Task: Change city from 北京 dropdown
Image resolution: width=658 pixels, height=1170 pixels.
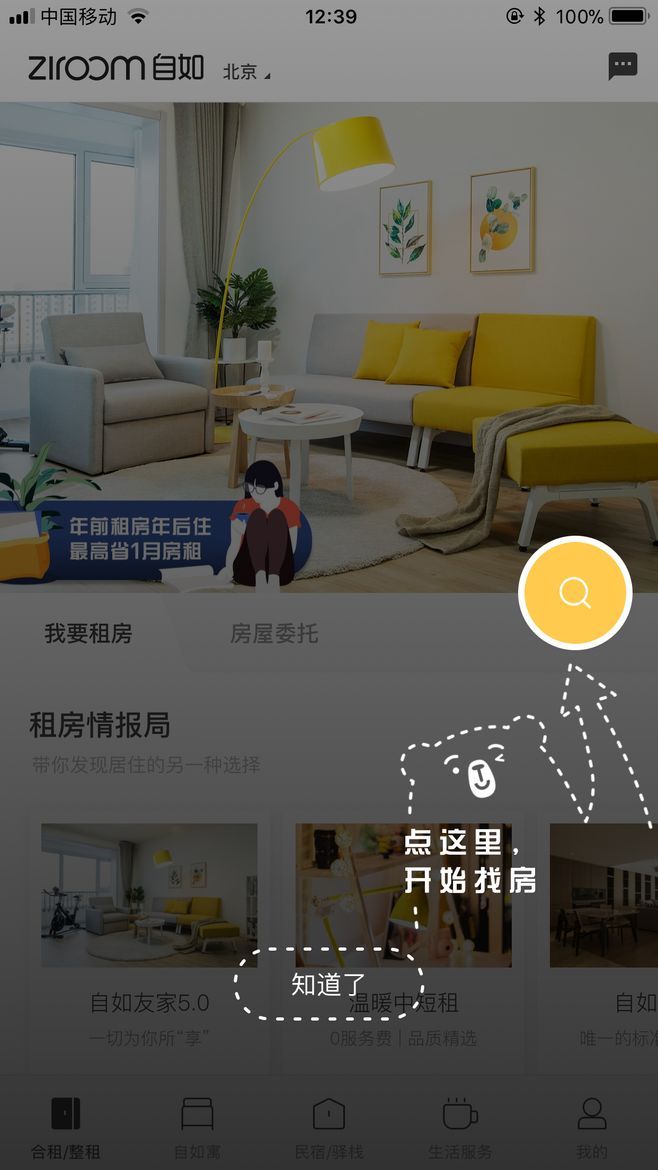Action: pyautogui.click(x=246, y=71)
